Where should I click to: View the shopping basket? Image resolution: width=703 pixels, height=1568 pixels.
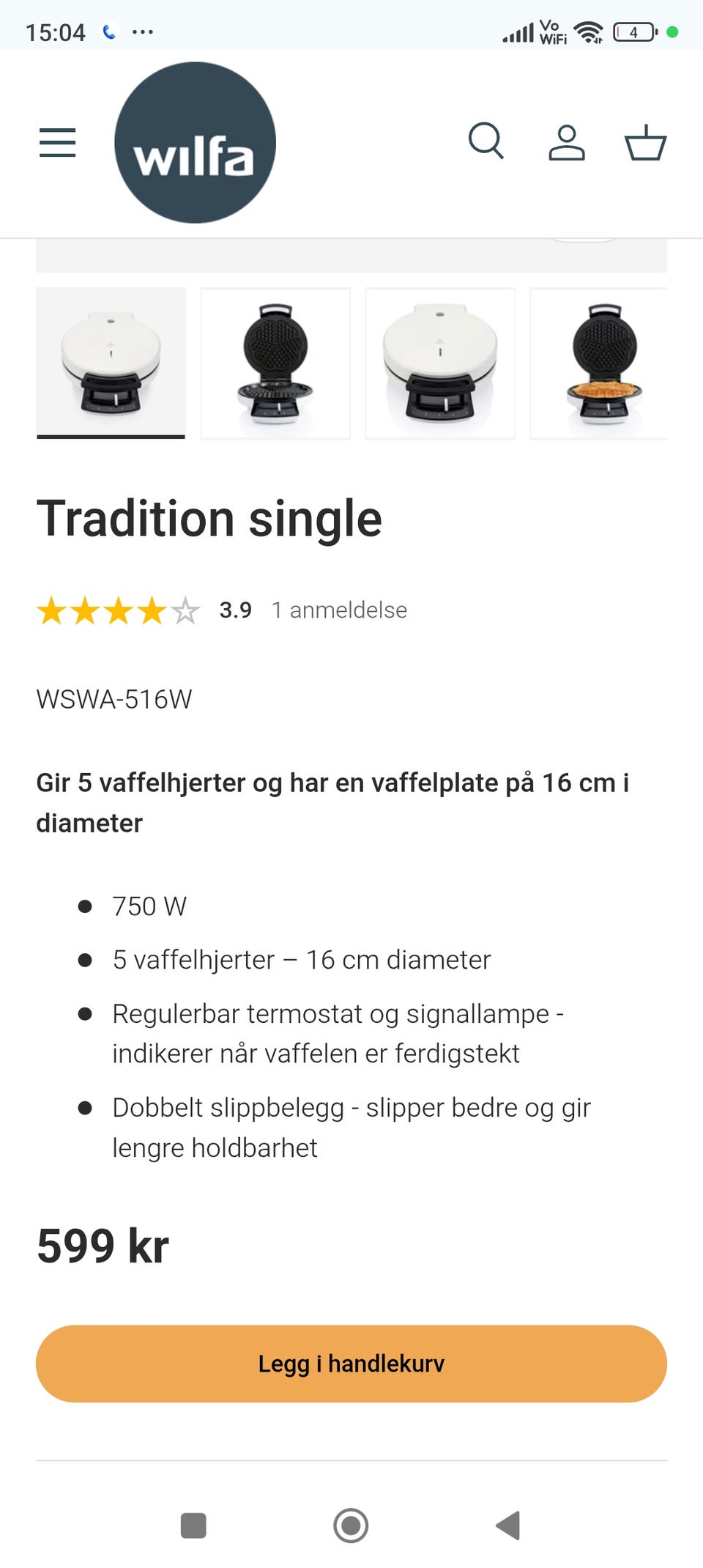[644, 143]
